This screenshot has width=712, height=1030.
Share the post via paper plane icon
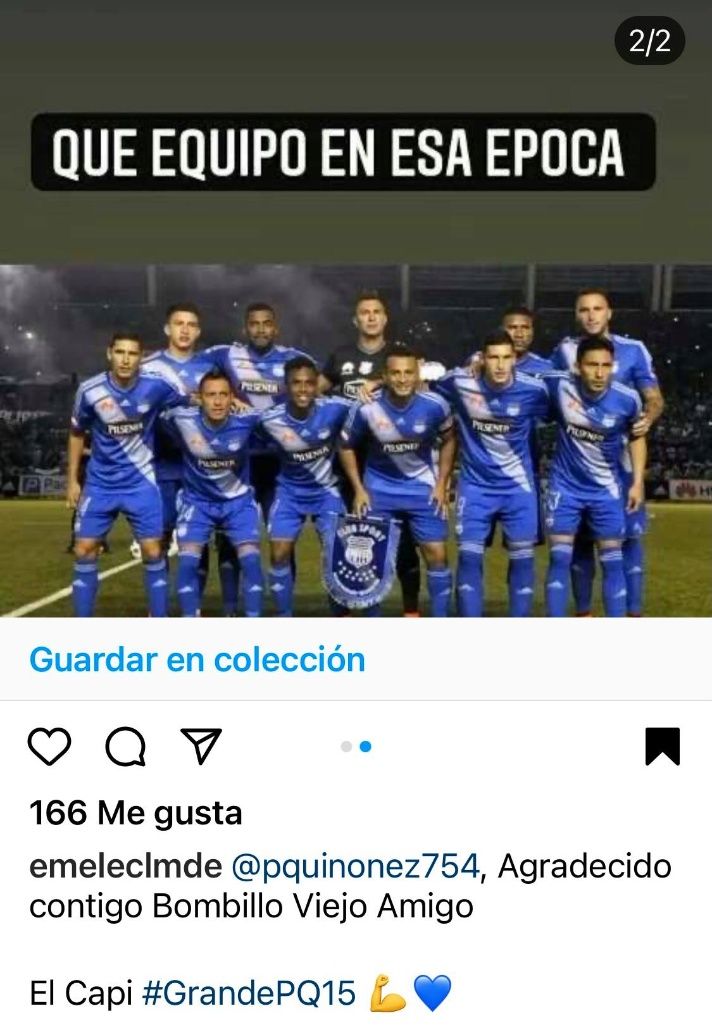[201, 745]
